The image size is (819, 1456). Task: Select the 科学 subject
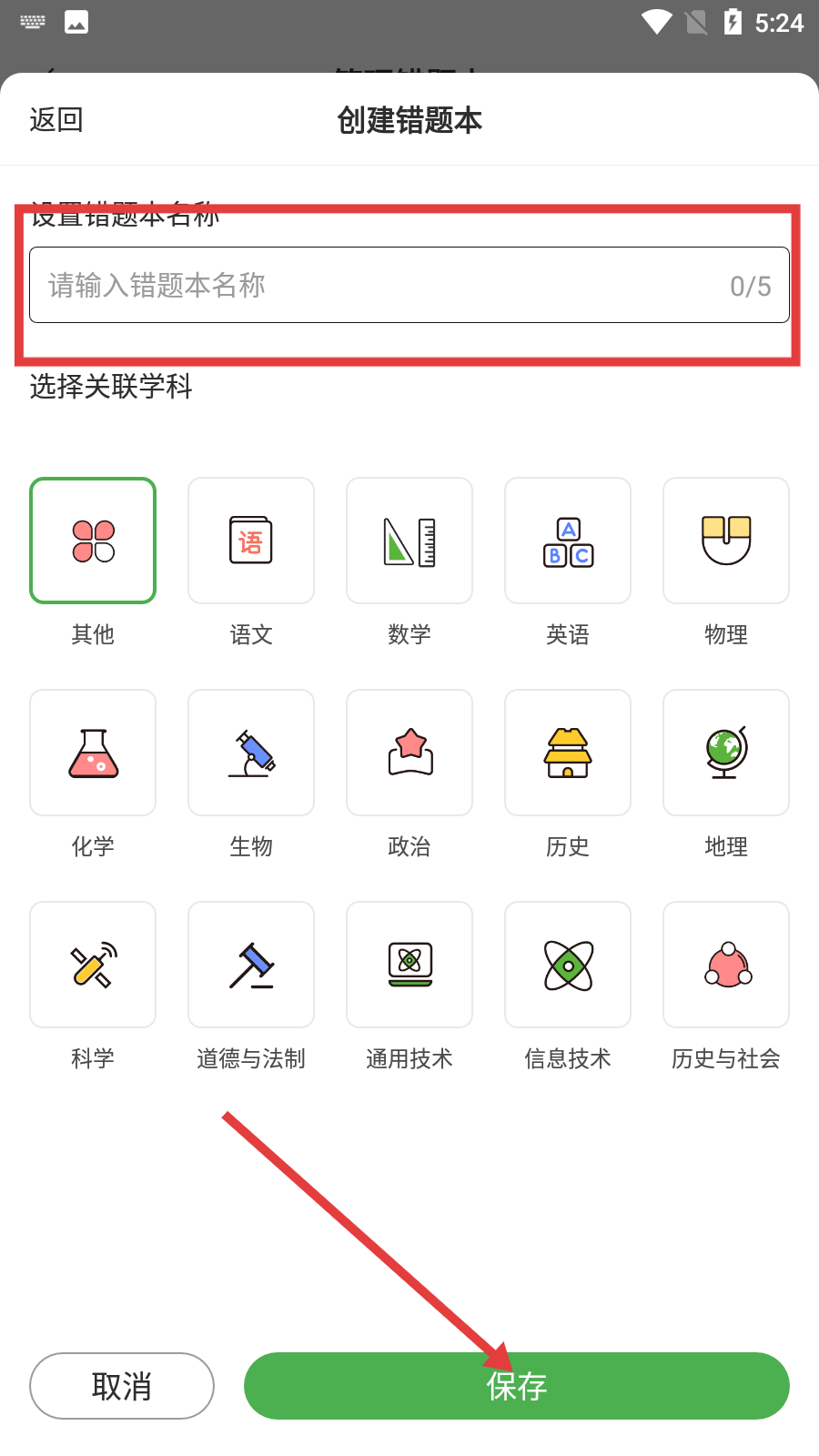point(93,965)
